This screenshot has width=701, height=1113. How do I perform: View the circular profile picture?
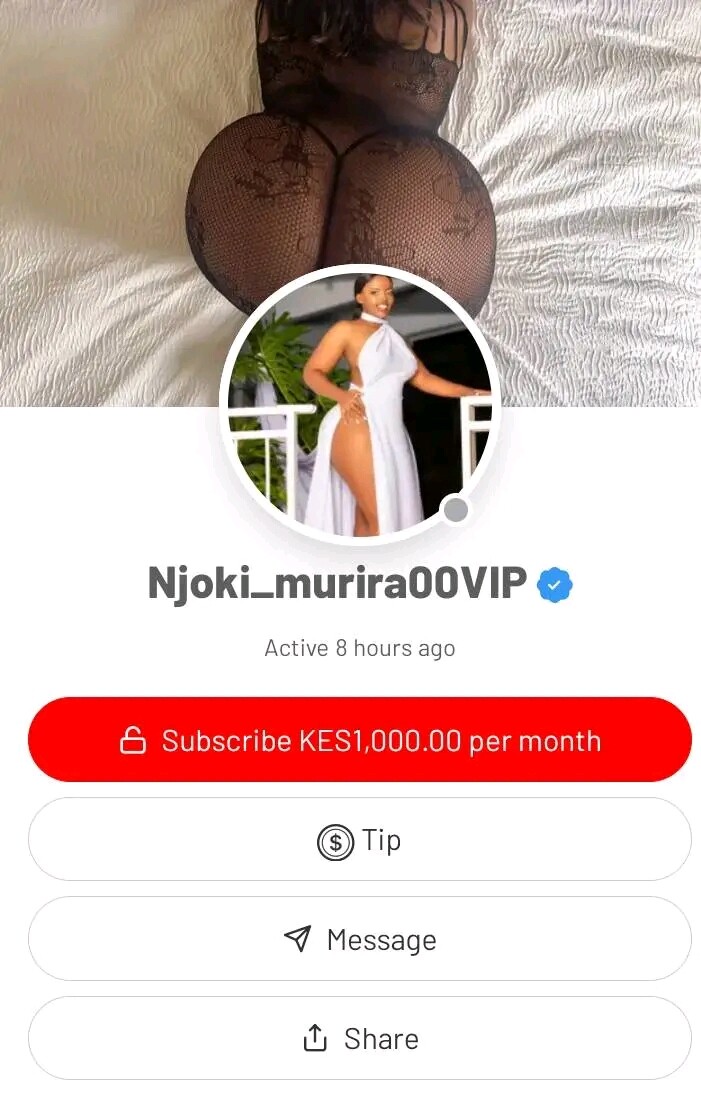(x=359, y=404)
